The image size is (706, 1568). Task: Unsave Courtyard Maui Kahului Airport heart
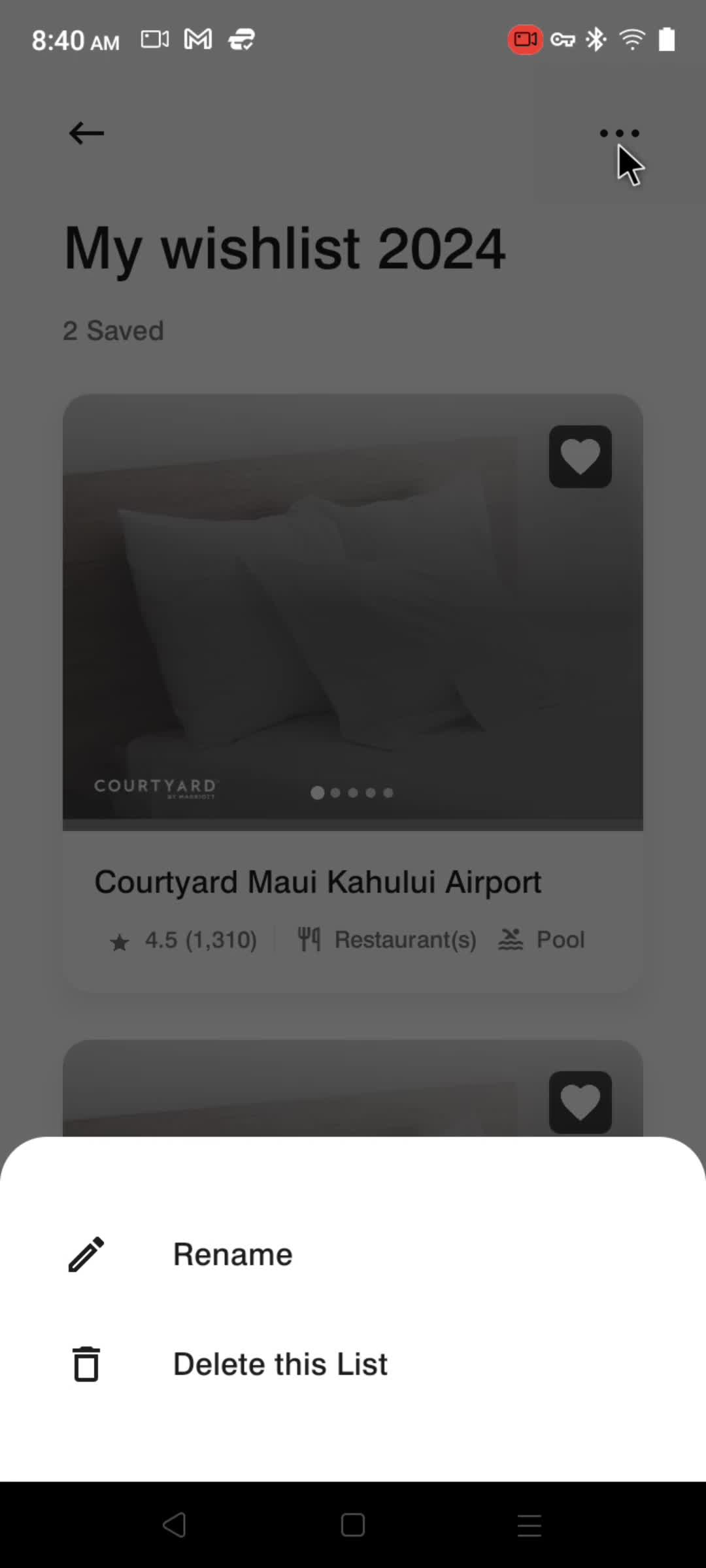[x=580, y=457]
